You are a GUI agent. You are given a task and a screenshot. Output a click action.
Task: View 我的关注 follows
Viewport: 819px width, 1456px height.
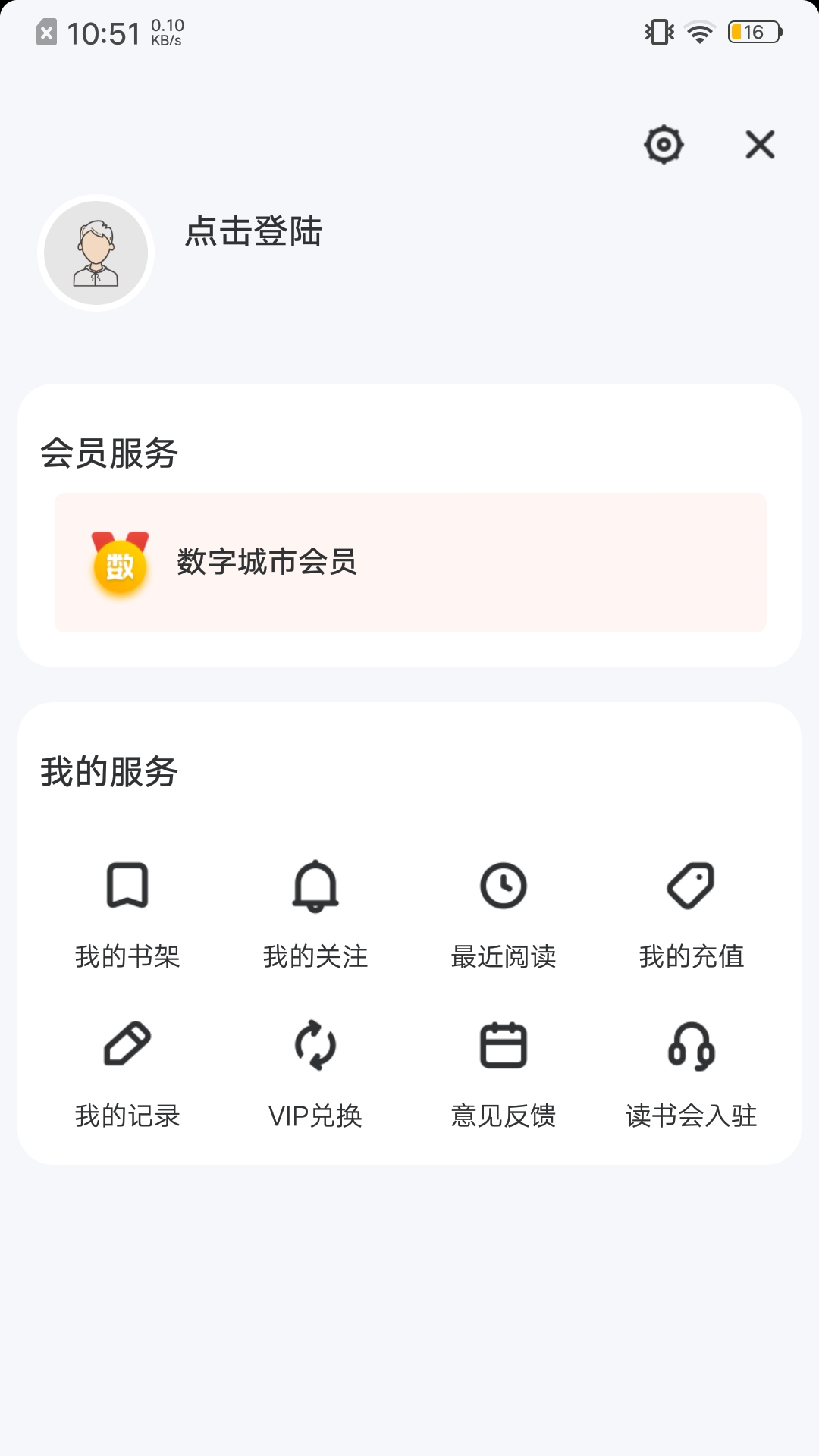click(315, 915)
